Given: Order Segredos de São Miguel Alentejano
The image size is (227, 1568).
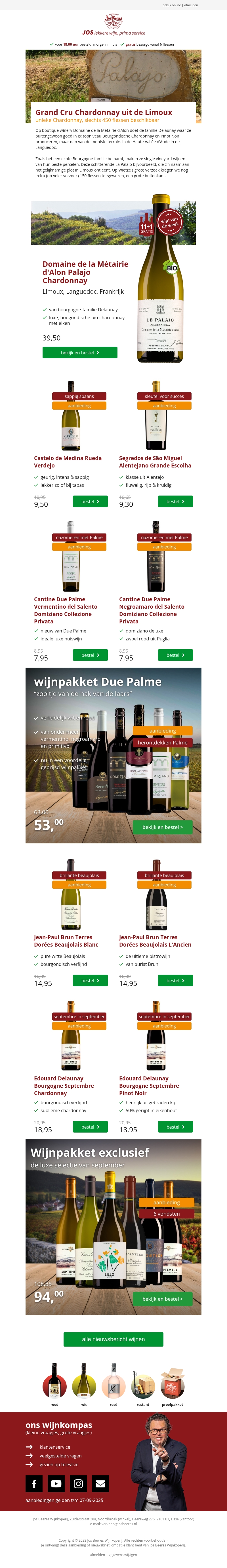Looking at the screenshot, I should coord(175,501).
